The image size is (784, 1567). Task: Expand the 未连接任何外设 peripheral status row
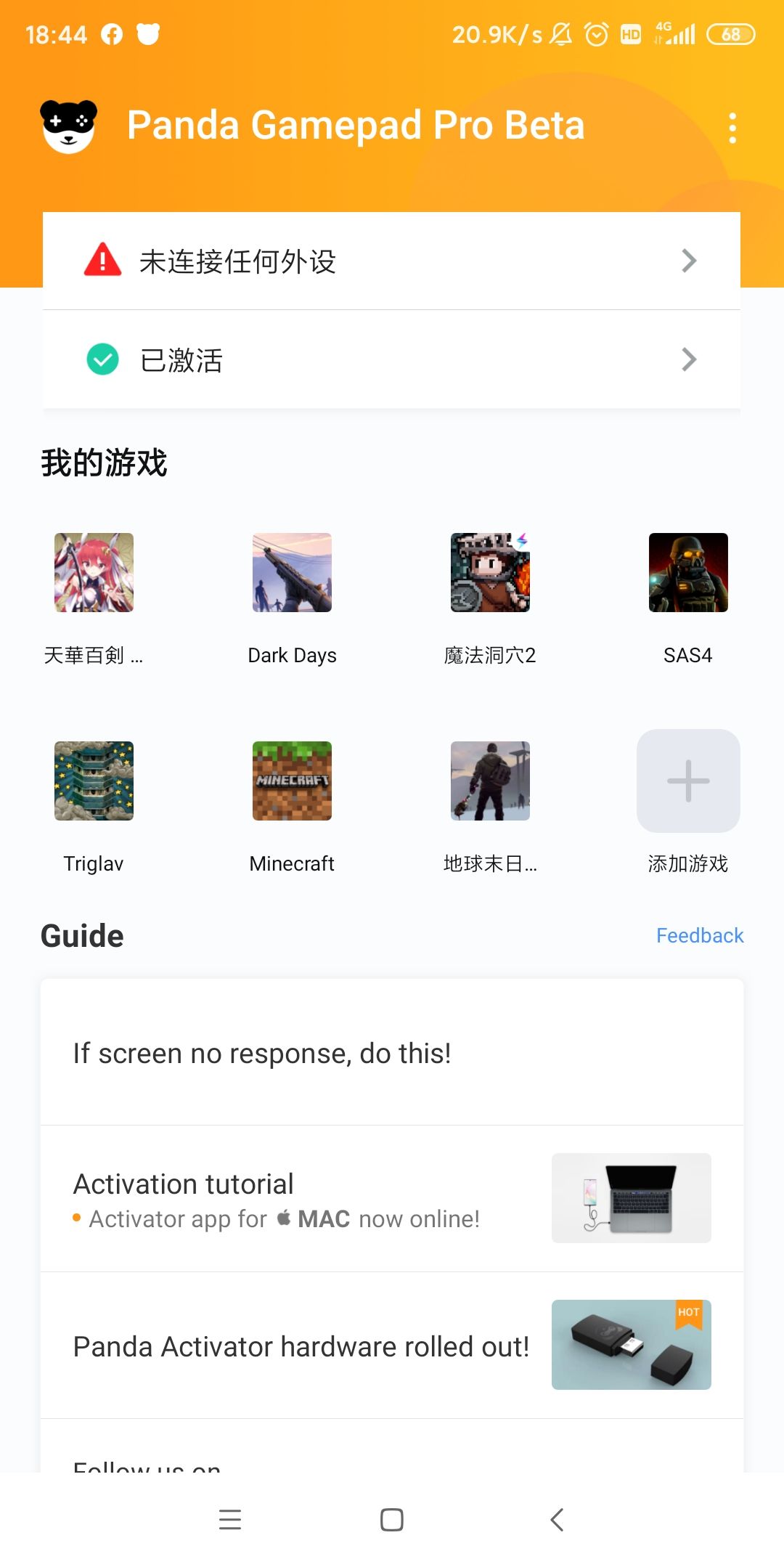tap(392, 260)
